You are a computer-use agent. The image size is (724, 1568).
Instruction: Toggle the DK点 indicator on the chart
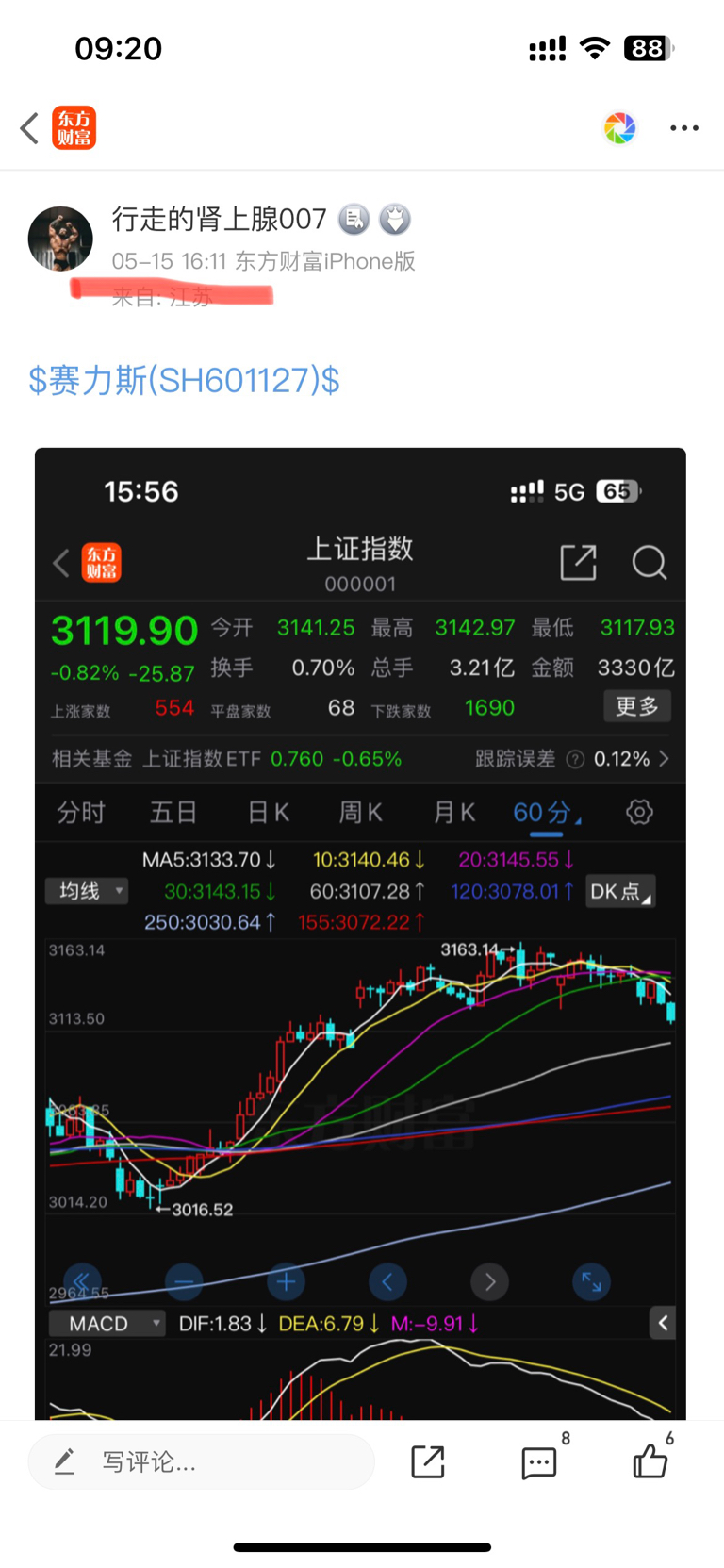coord(619,890)
